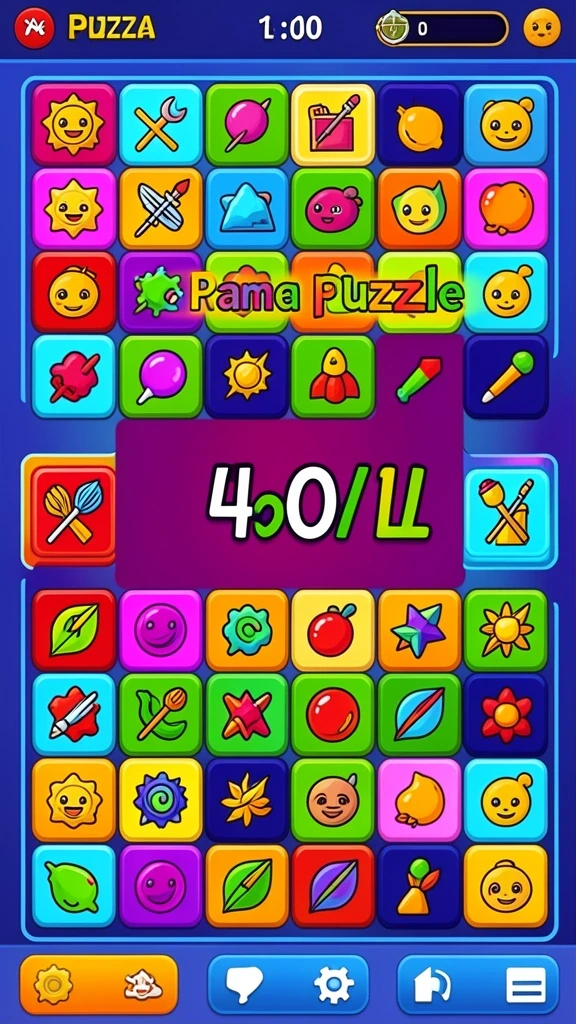Select the red apple on yellow tile
This screenshot has height=1024, width=576.
coord(333,631)
